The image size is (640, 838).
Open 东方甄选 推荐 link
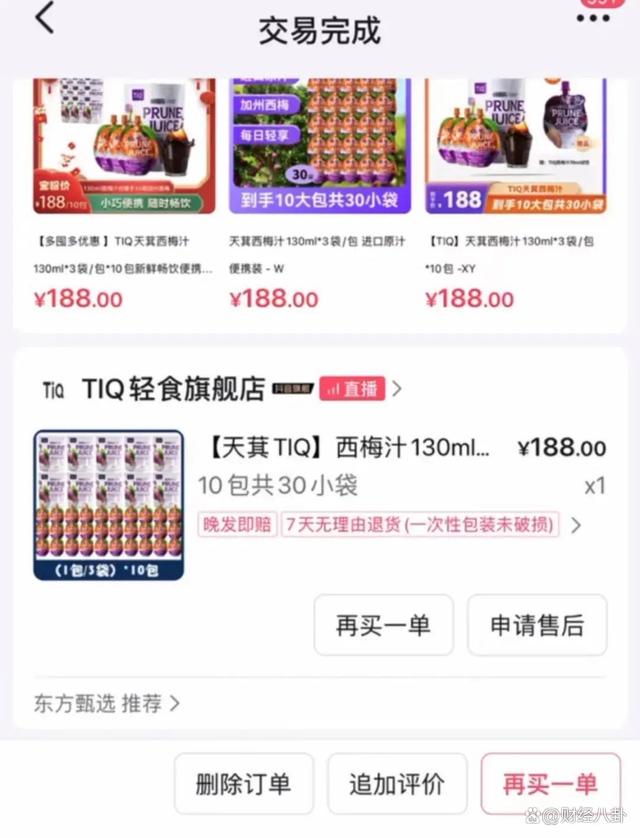107,703
